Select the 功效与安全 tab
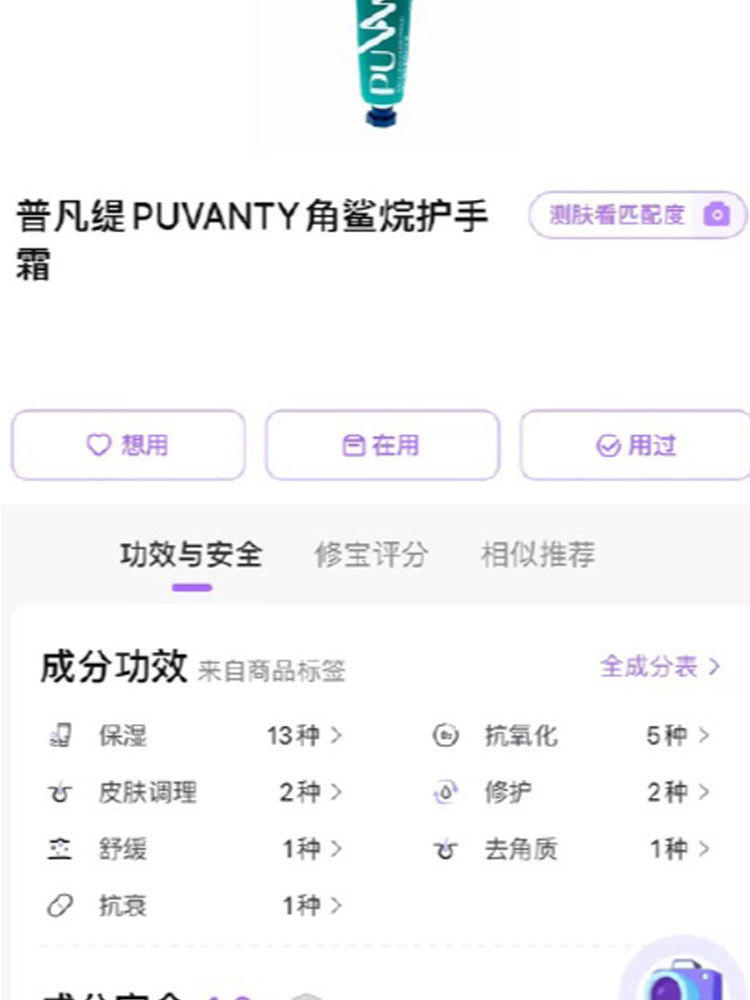This screenshot has width=750, height=1000. (191, 554)
